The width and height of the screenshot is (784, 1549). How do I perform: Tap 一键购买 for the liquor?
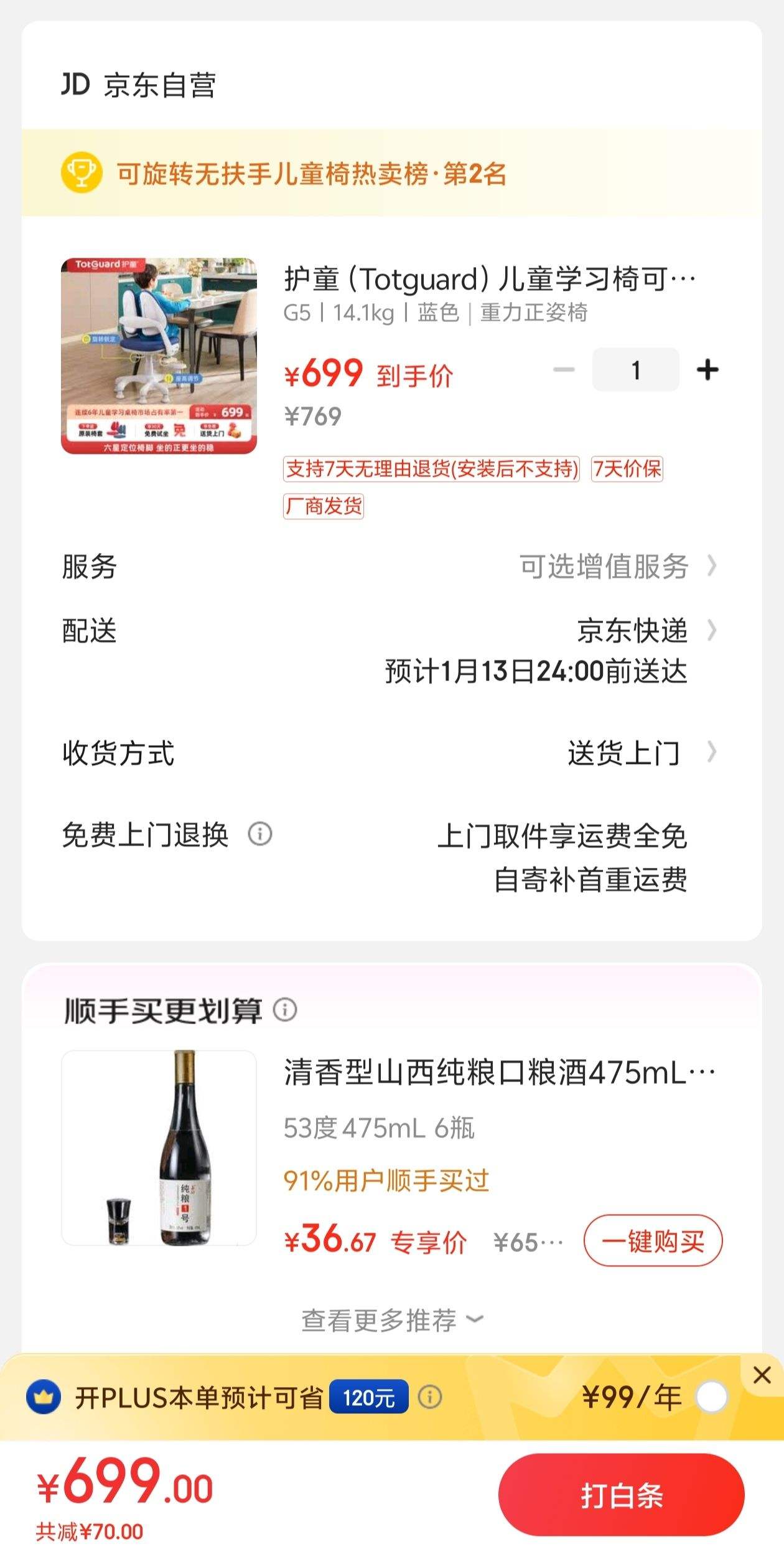pyautogui.click(x=652, y=1240)
